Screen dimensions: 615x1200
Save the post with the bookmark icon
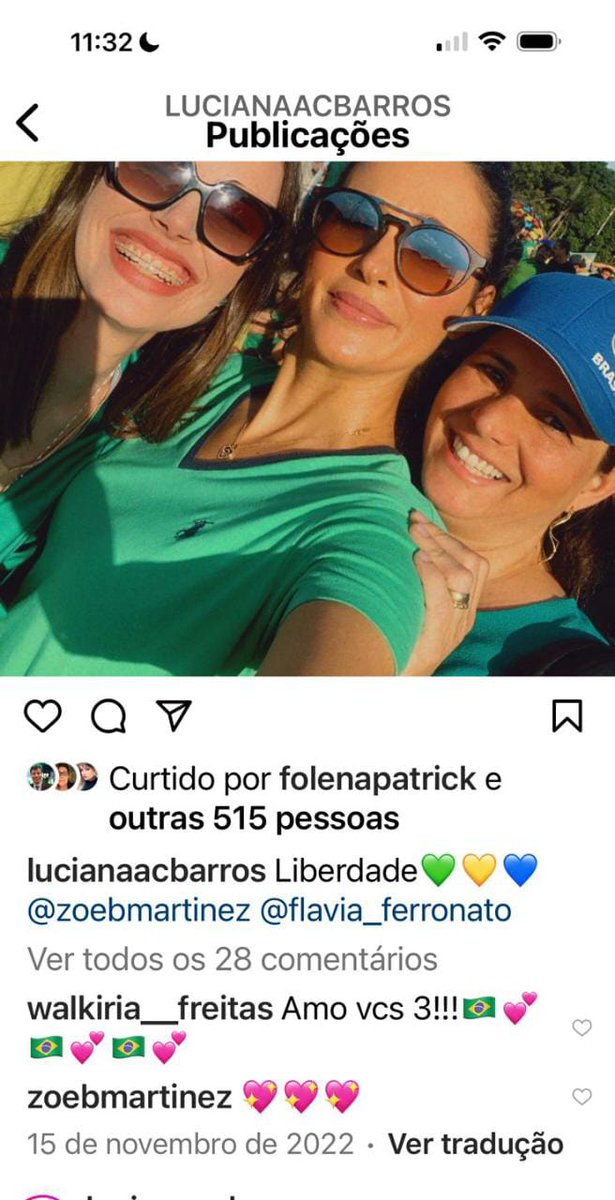tap(567, 716)
